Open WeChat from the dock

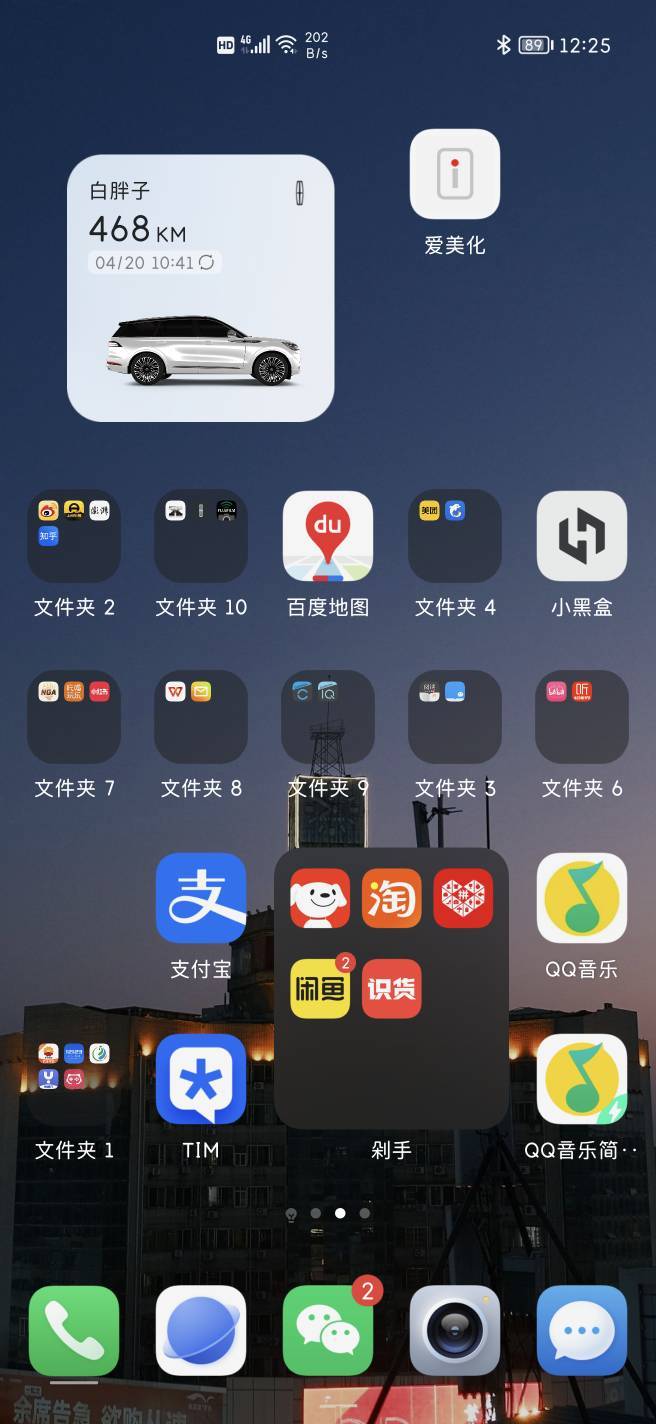pyautogui.click(x=328, y=1331)
